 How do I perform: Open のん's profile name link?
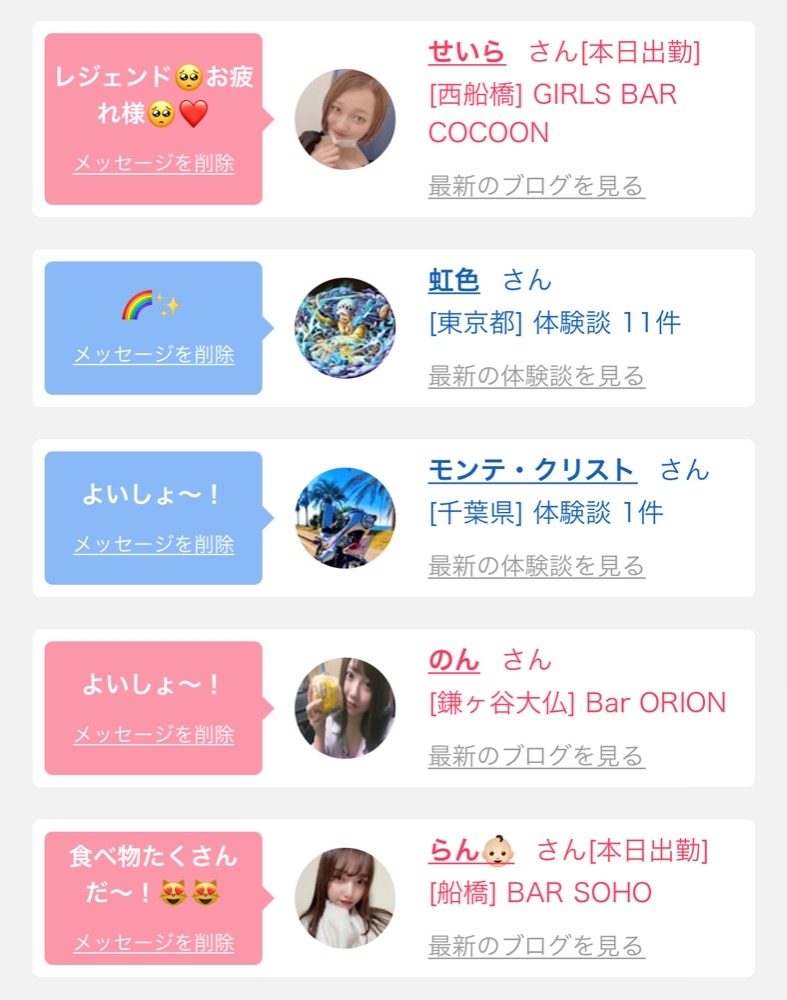[453, 660]
